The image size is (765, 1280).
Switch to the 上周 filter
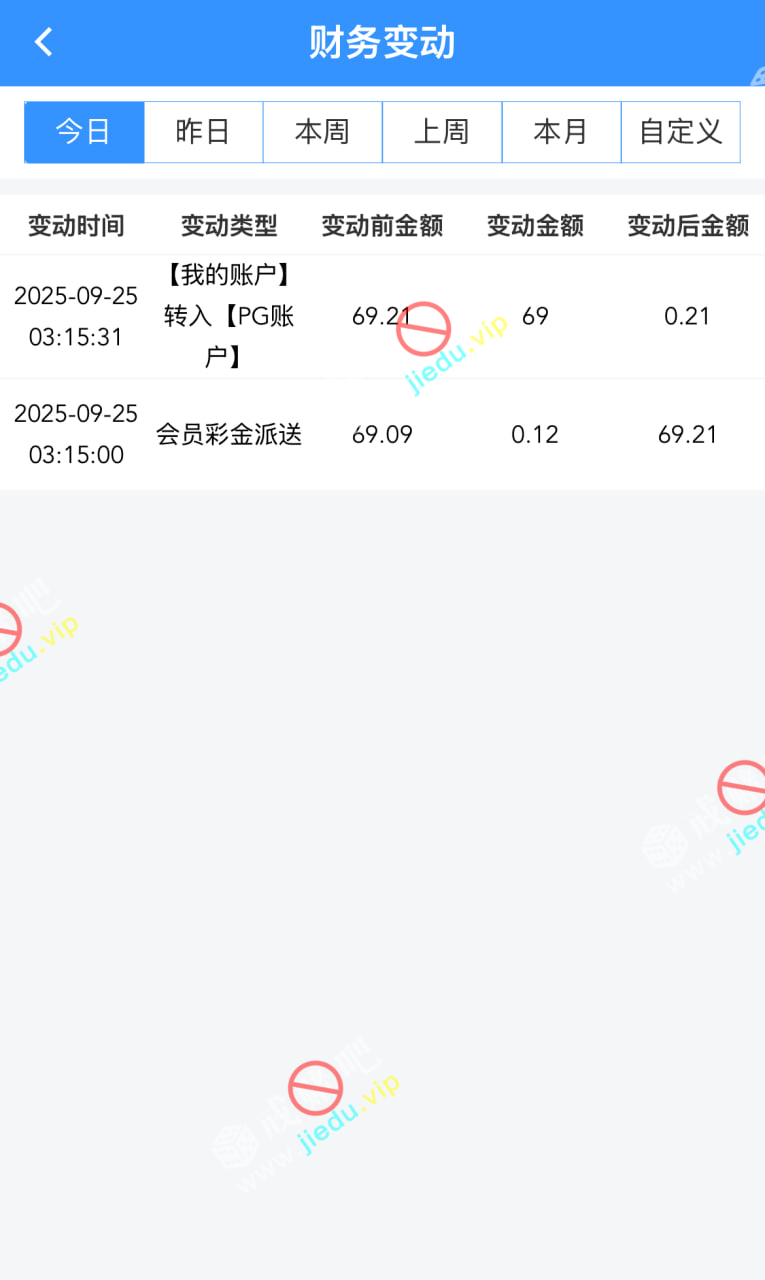point(441,132)
